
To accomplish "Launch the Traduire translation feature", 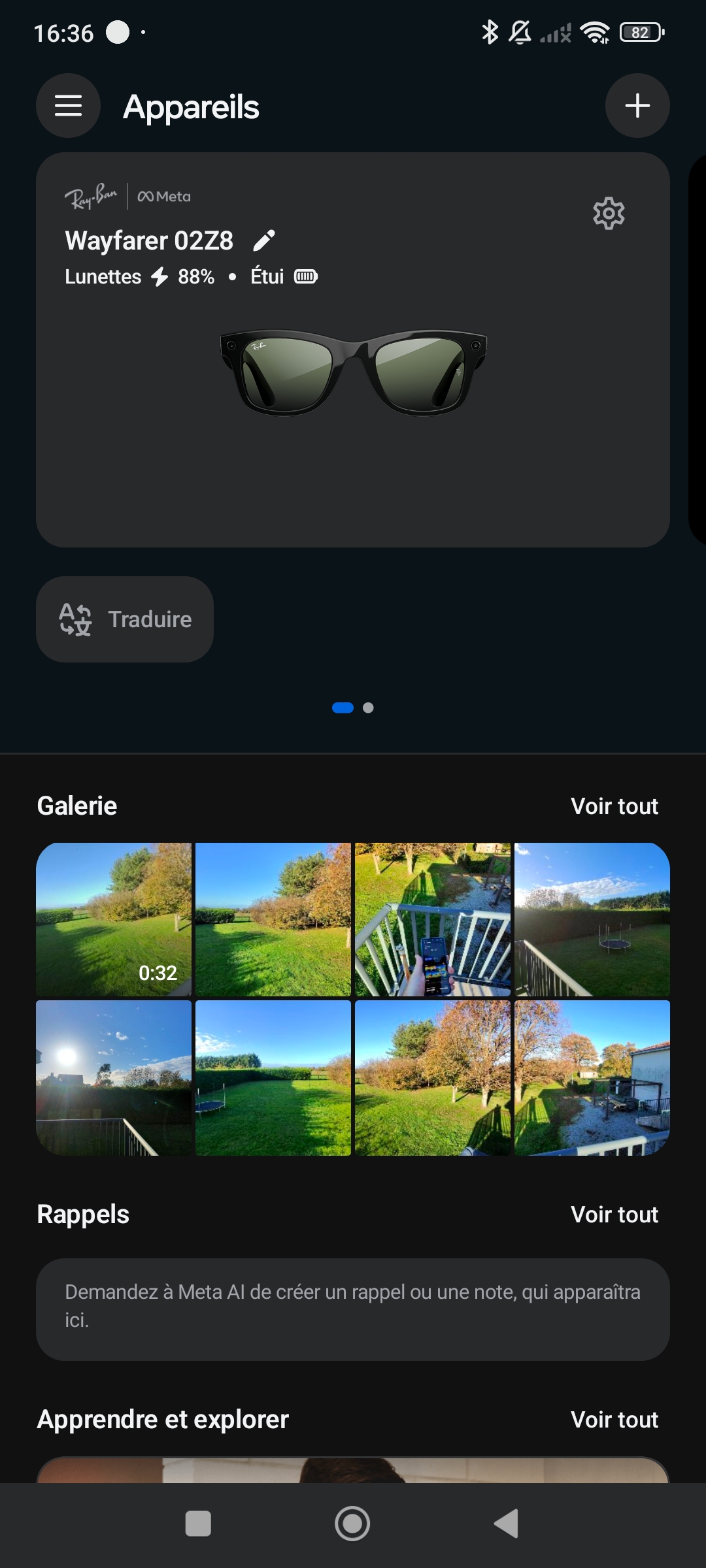I will click(125, 619).
